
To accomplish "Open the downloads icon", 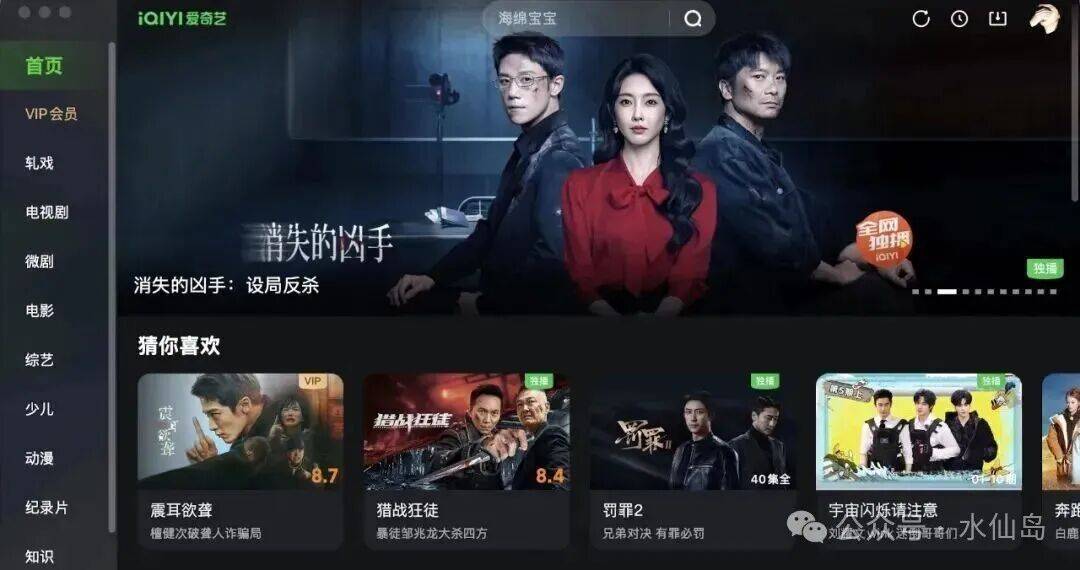I will 997,19.
